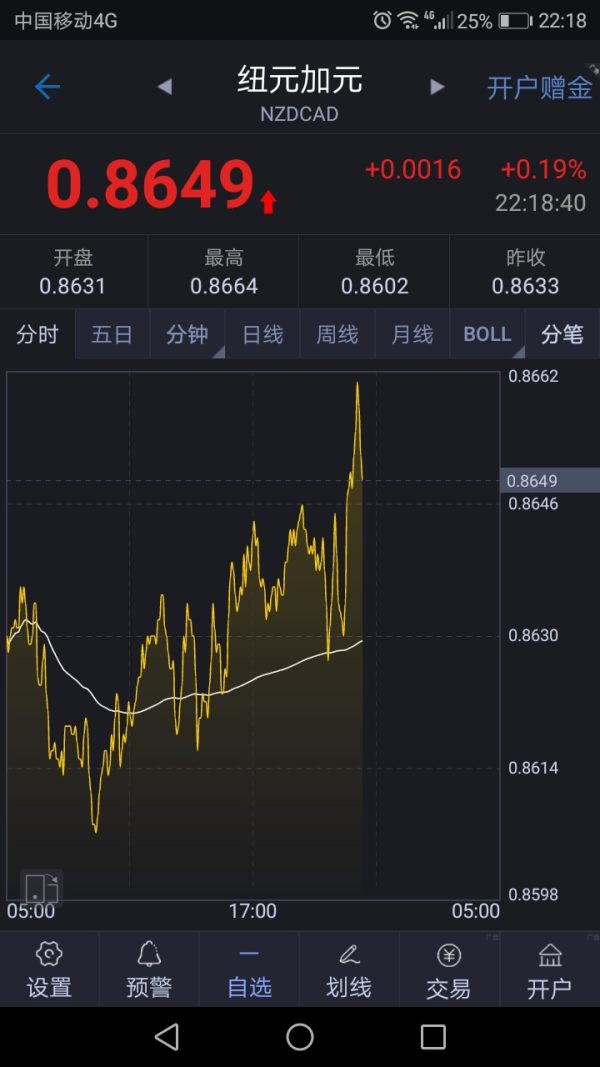Screen dimensions: 600x1067
Task: Tap 开户 in the bottom bar
Action: pos(549,969)
